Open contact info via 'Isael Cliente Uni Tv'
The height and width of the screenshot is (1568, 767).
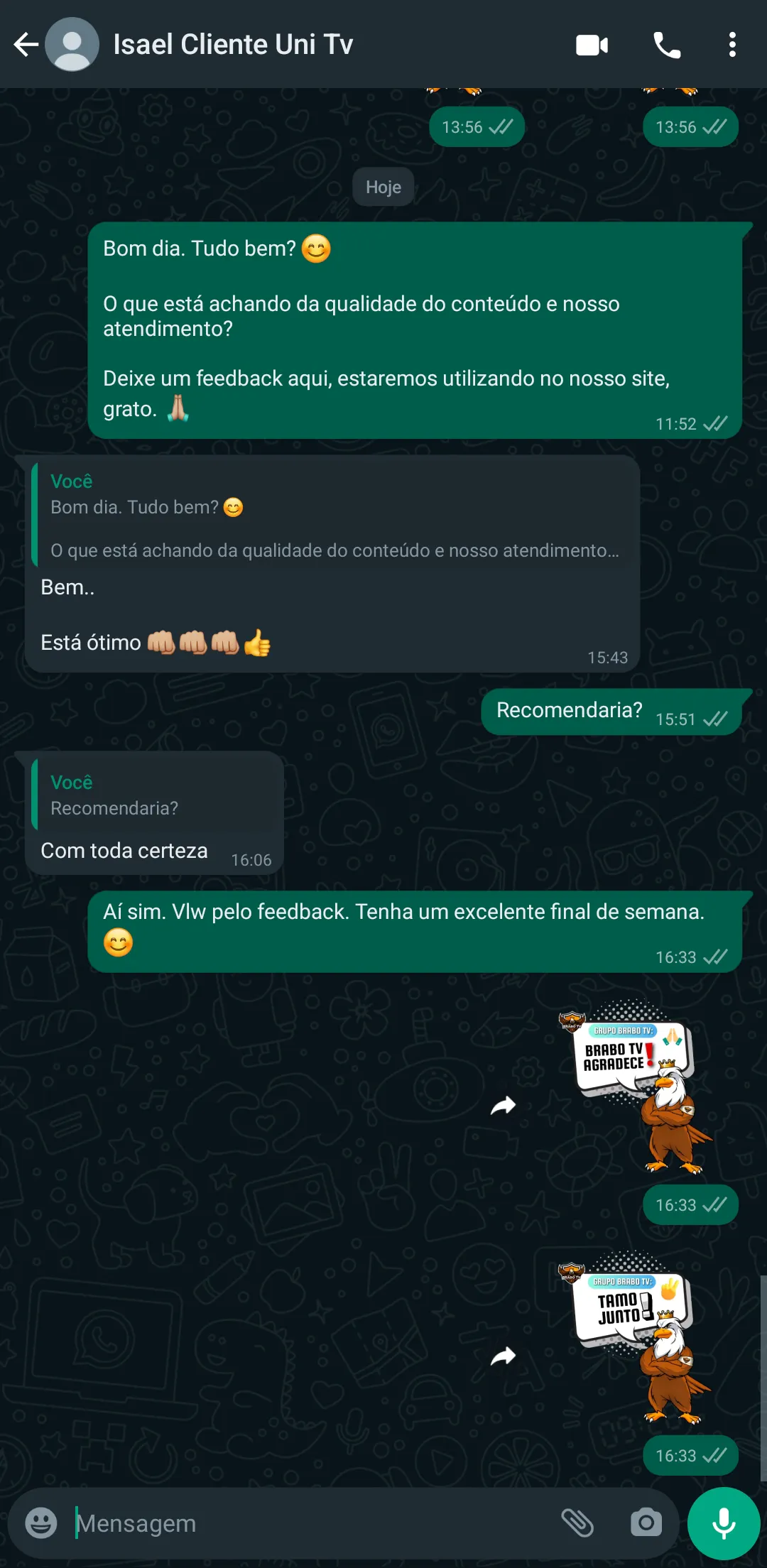(232, 44)
